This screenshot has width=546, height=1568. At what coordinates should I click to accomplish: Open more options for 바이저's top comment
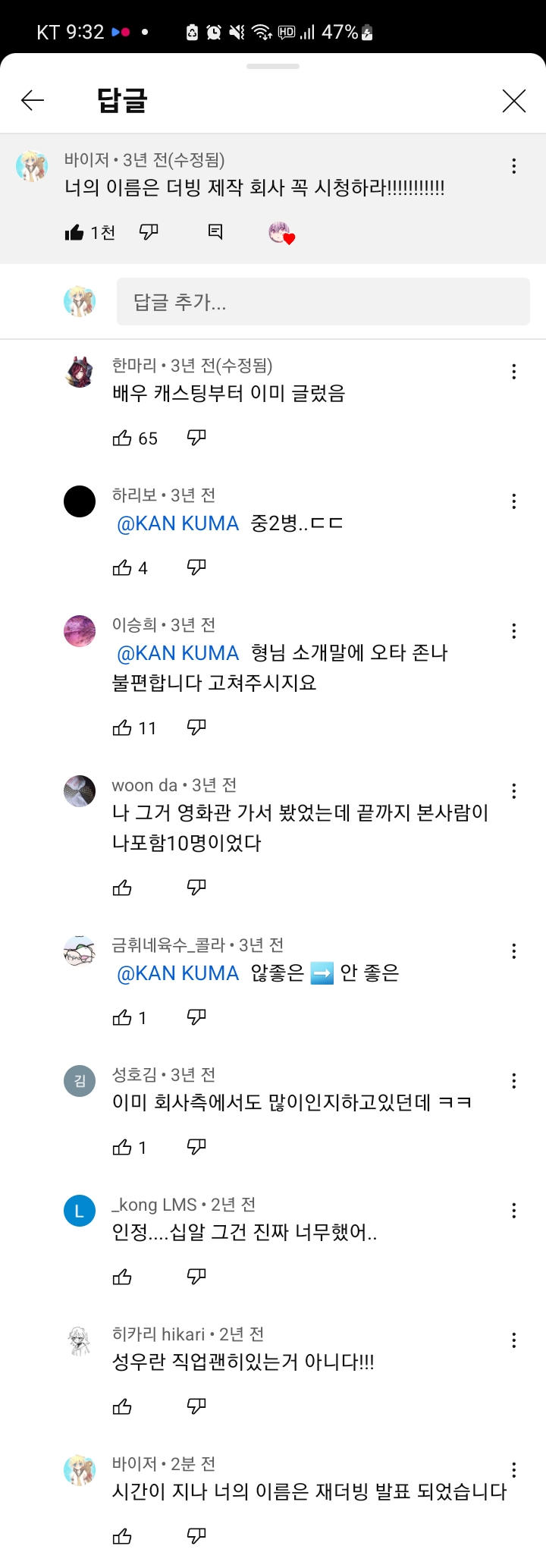[x=514, y=166]
